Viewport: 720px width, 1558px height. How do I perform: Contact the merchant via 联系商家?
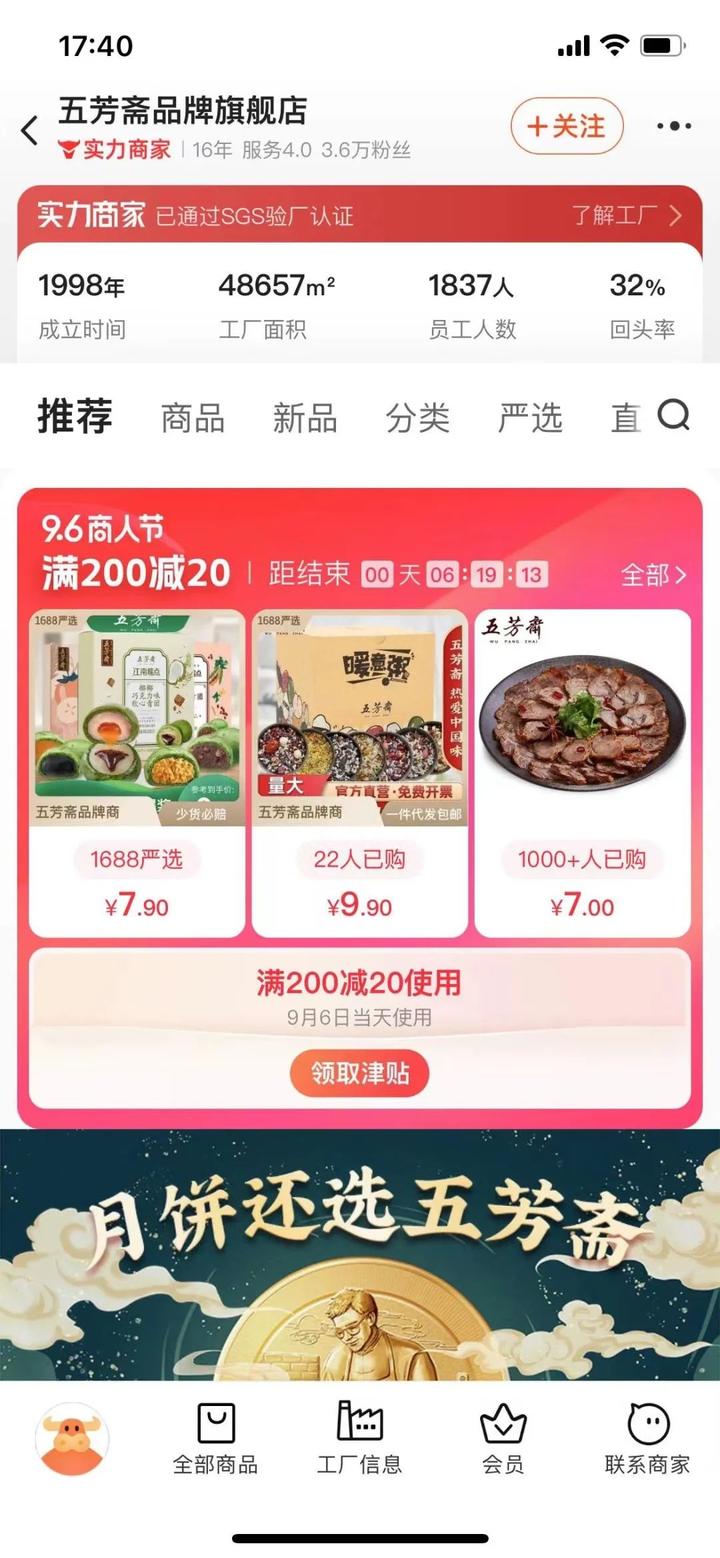tap(647, 1439)
